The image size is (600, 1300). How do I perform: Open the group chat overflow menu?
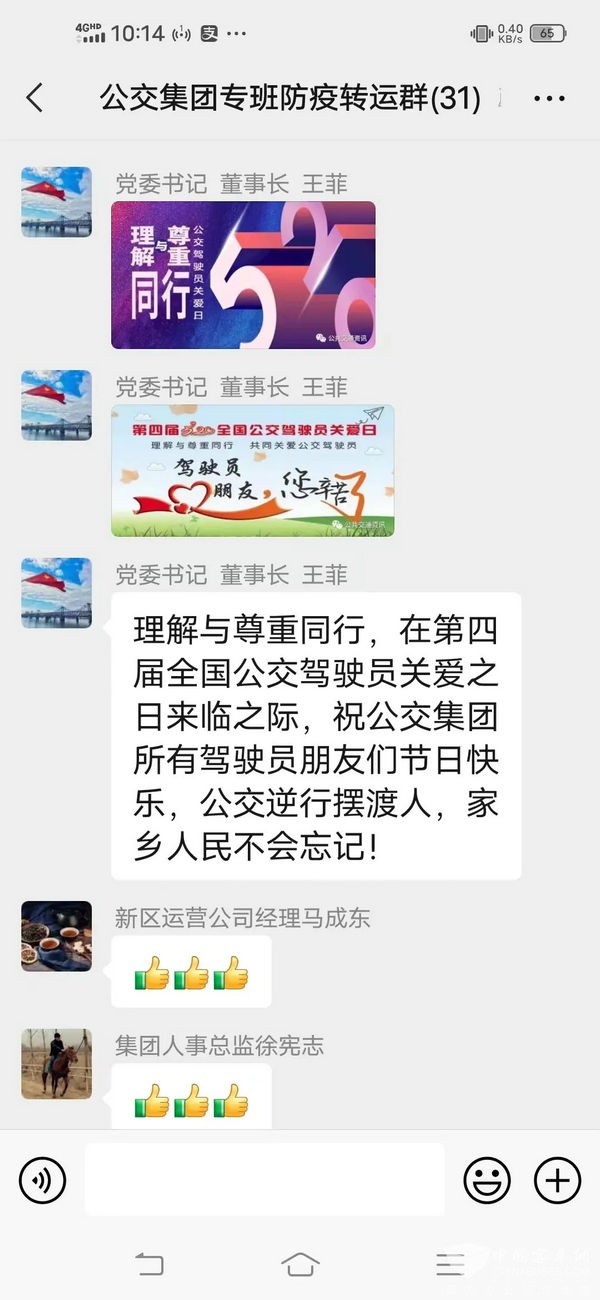[549, 98]
